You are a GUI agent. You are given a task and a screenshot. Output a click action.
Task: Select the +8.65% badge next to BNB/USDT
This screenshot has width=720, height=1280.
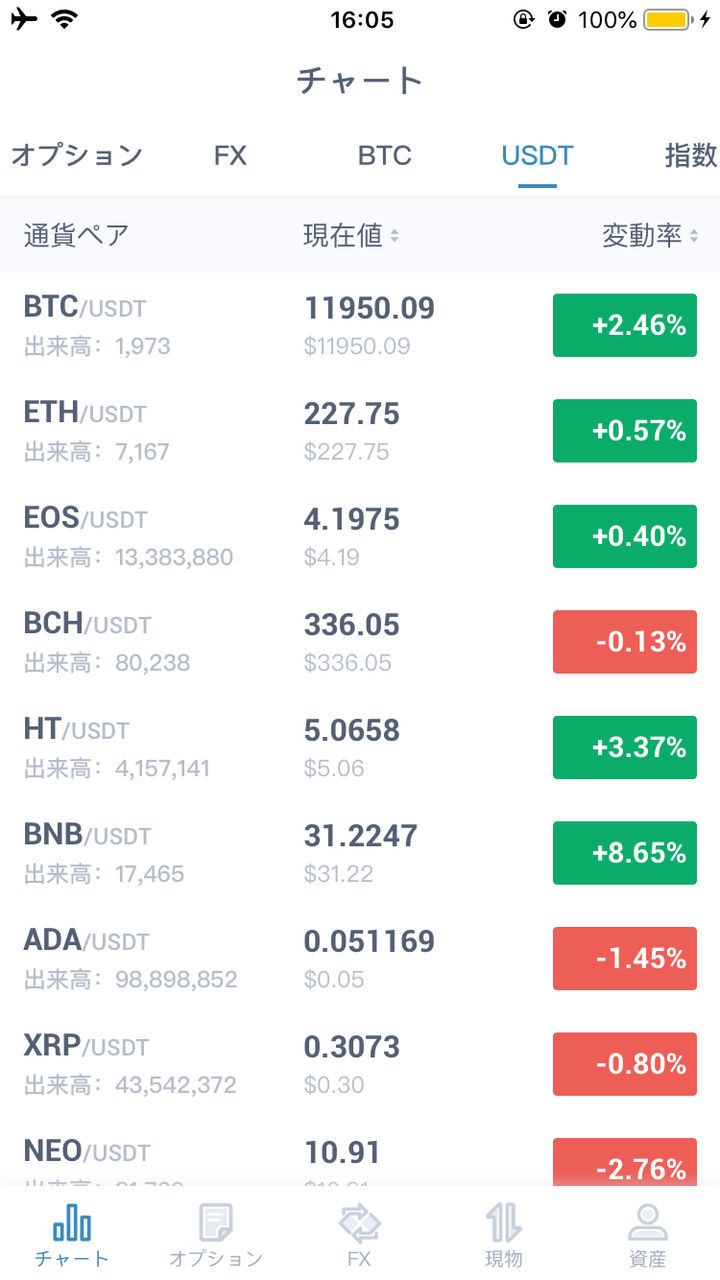624,853
